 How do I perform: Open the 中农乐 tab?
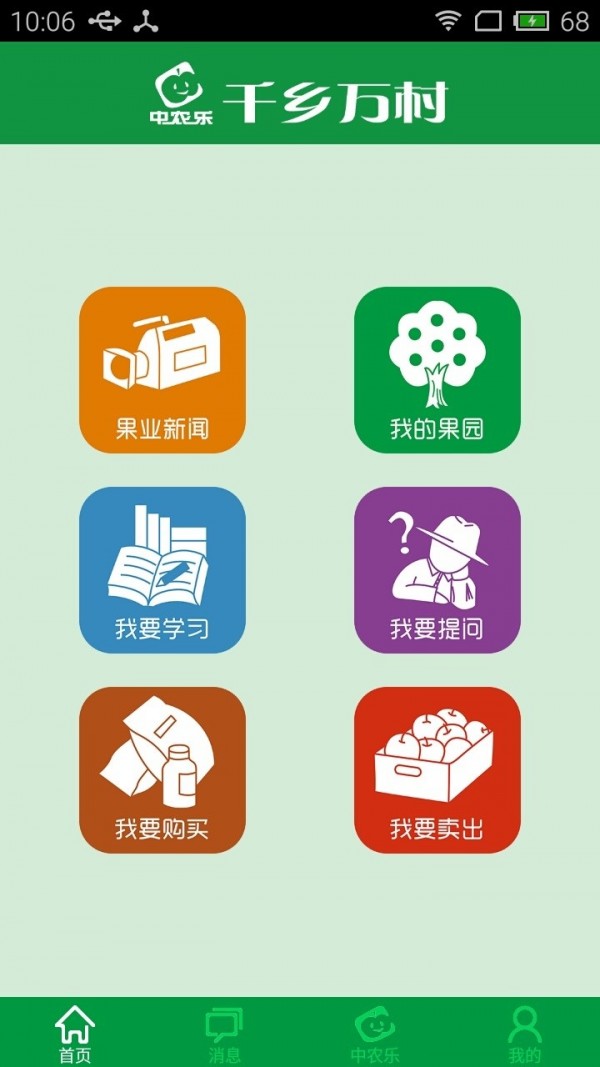pyautogui.click(x=375, y=1033)
